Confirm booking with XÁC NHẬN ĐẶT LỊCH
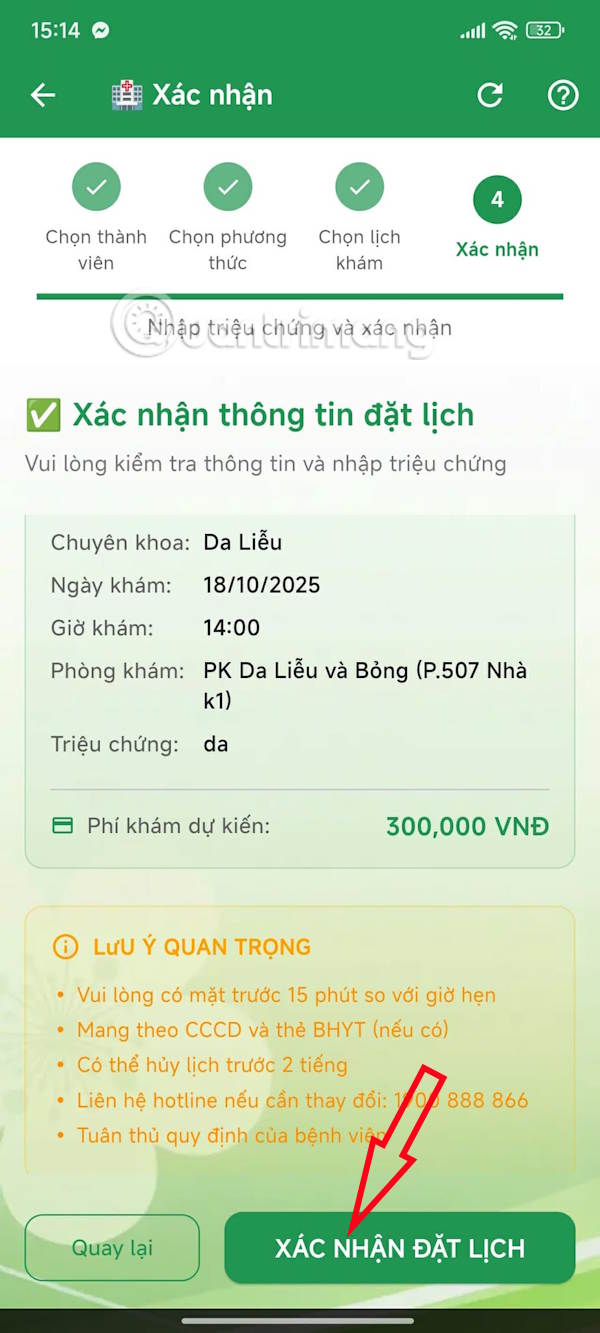The width and height of the screenshot is (600, 1333). 400,1248
